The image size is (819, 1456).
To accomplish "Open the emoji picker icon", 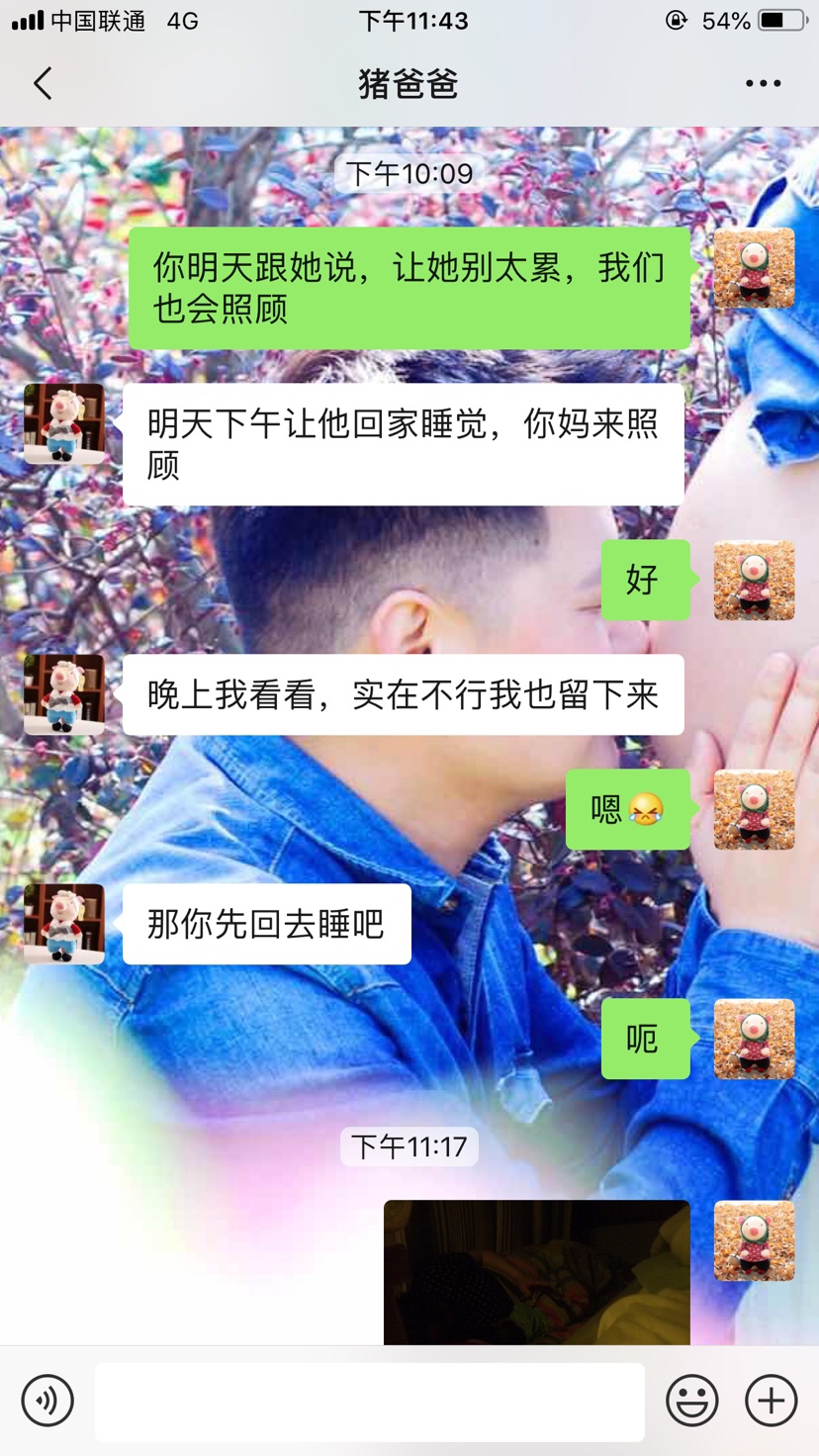I will pos(692,1401).
